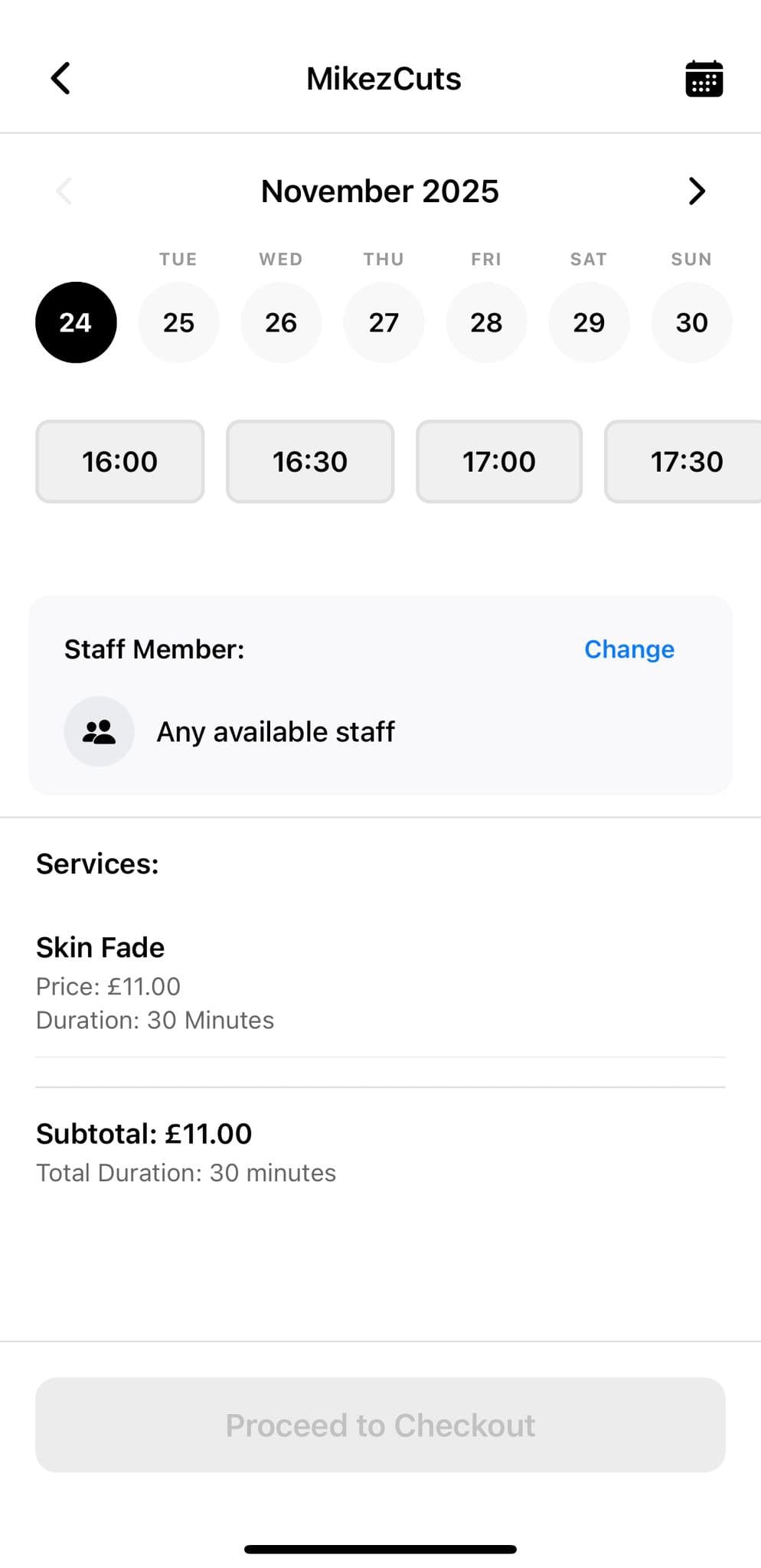Change the staff member
The height and width of the screenshot is (1568, 761).
(x=629, y=649)
